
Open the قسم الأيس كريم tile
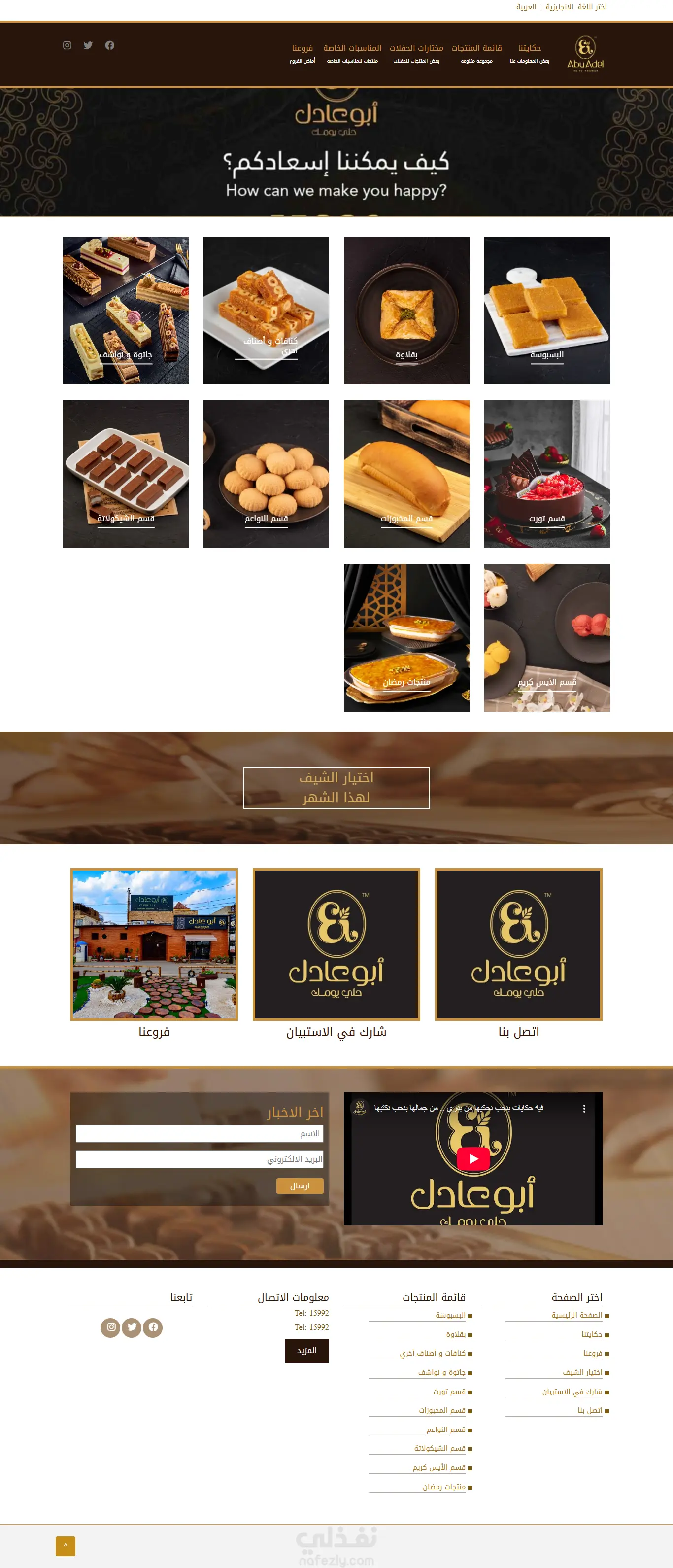click(x=546, y=637)
